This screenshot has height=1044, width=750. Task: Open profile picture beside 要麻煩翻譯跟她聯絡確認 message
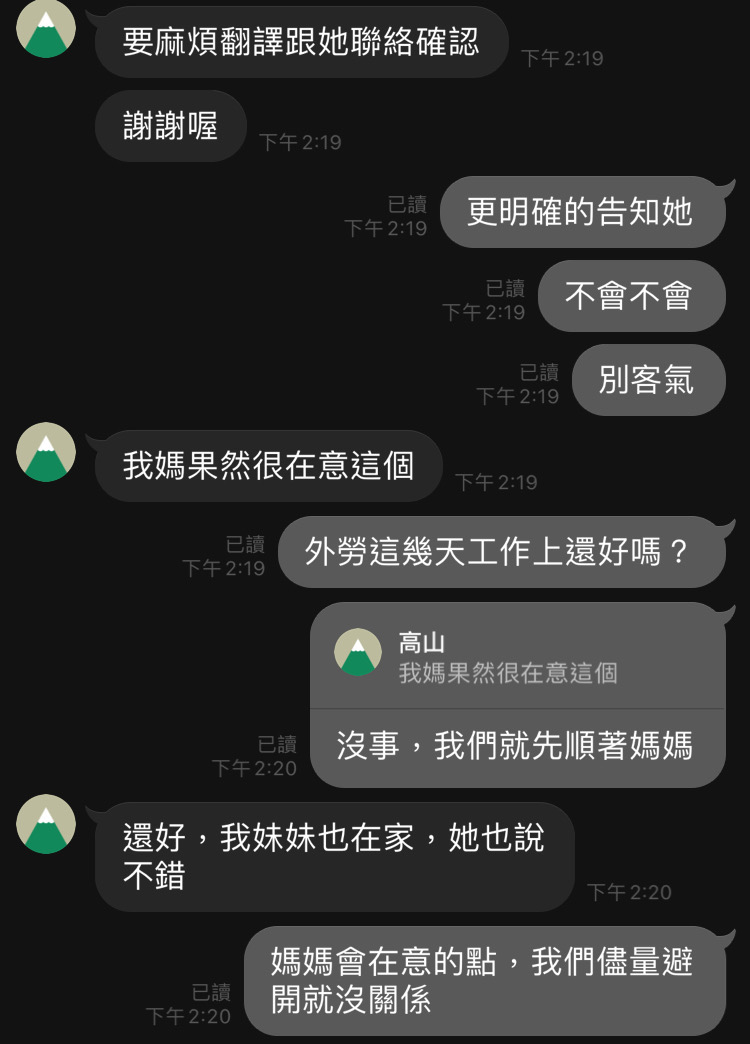[46, 29]
